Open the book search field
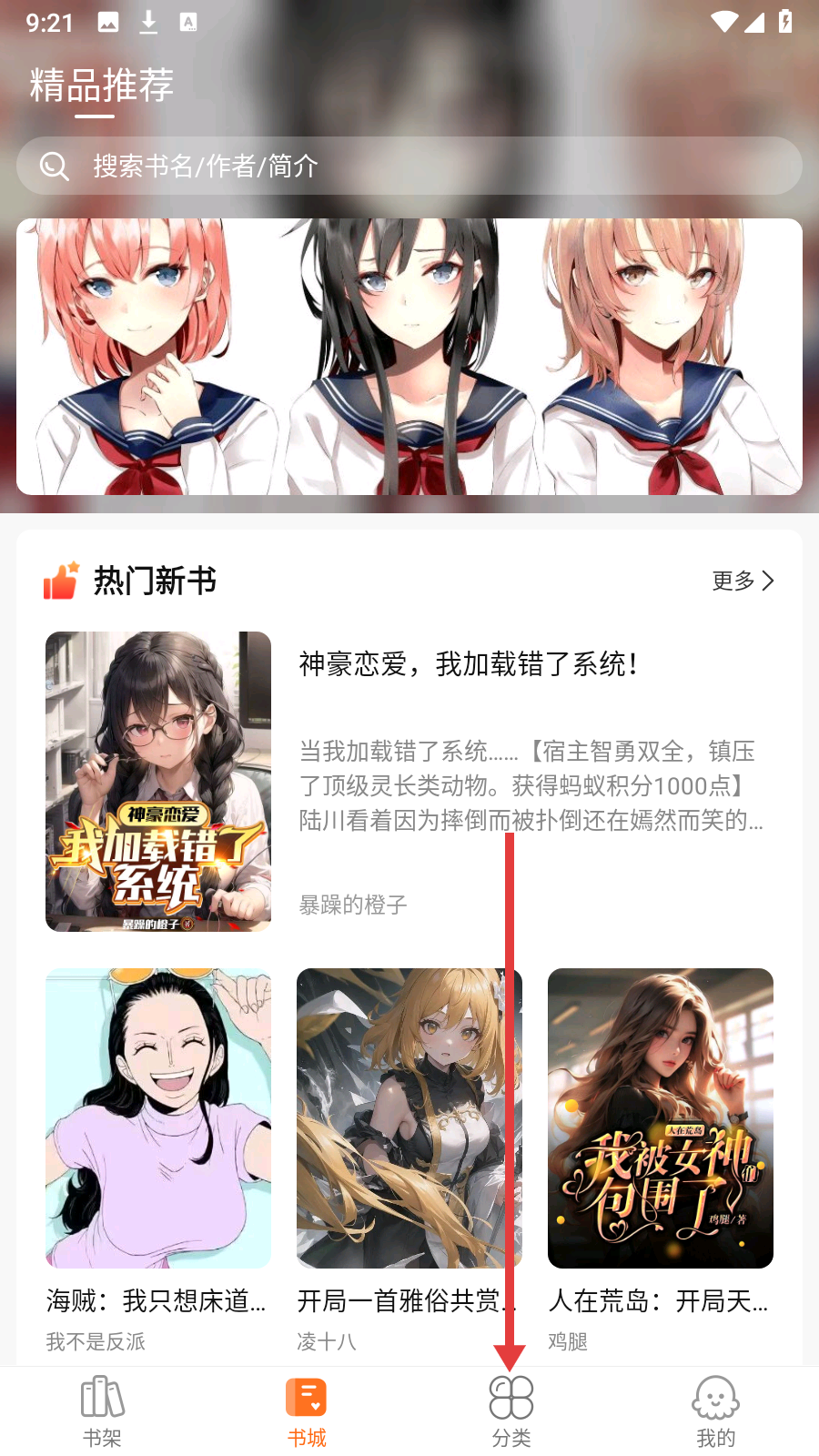 point(409,166)
